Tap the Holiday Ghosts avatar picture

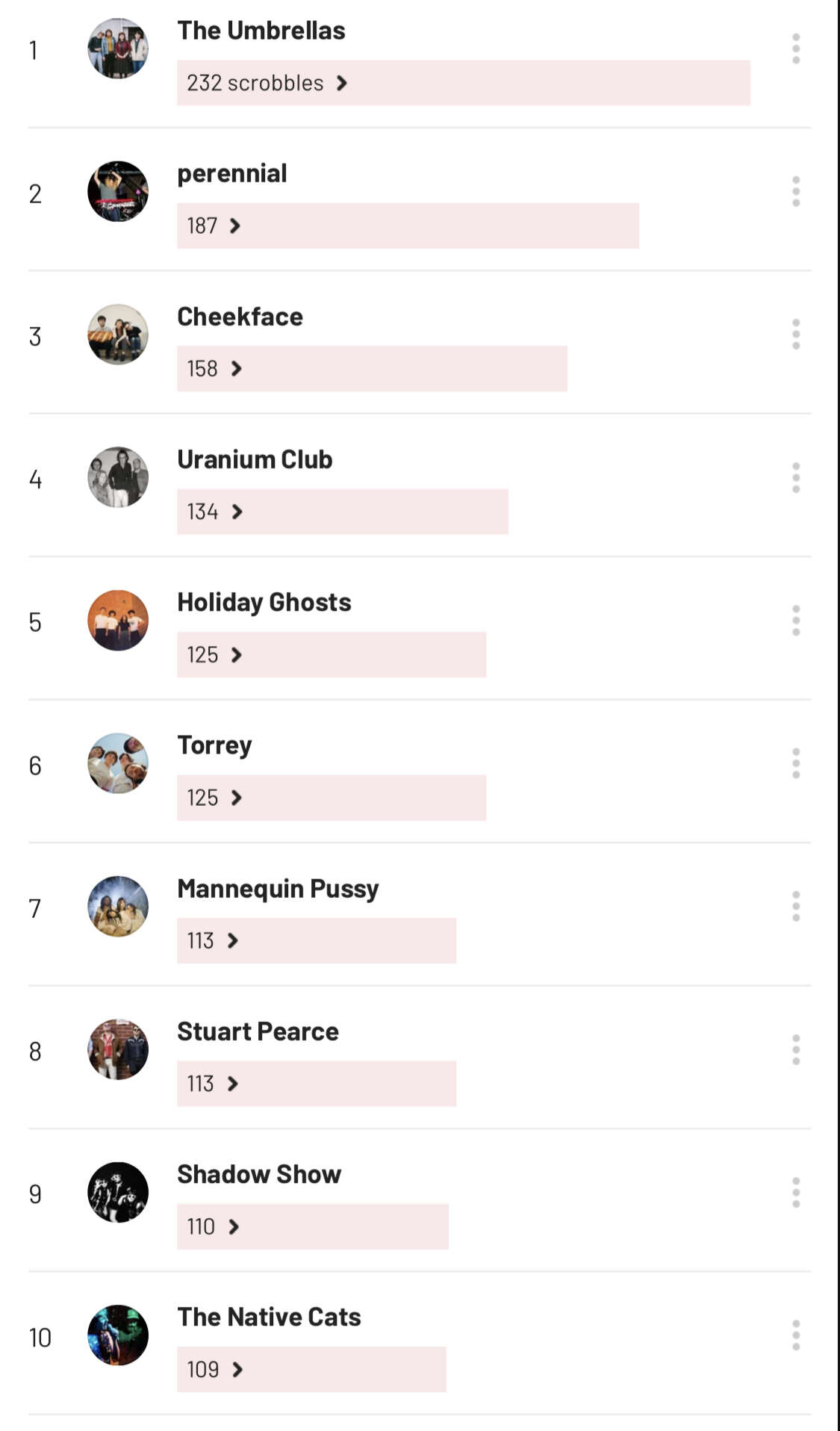[x=118, y=621]
